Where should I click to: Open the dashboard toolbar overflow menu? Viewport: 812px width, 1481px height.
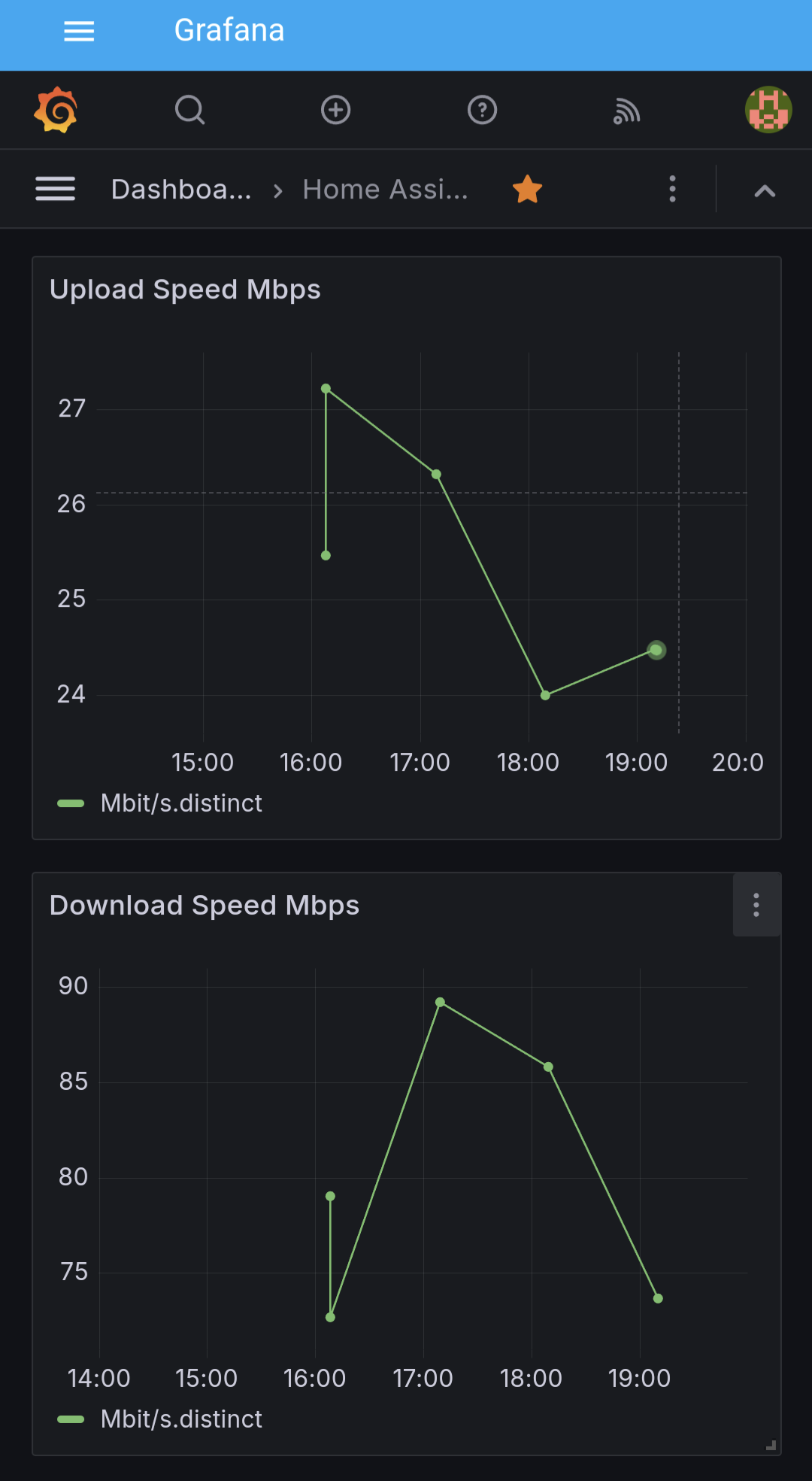[x=672, y=189]
